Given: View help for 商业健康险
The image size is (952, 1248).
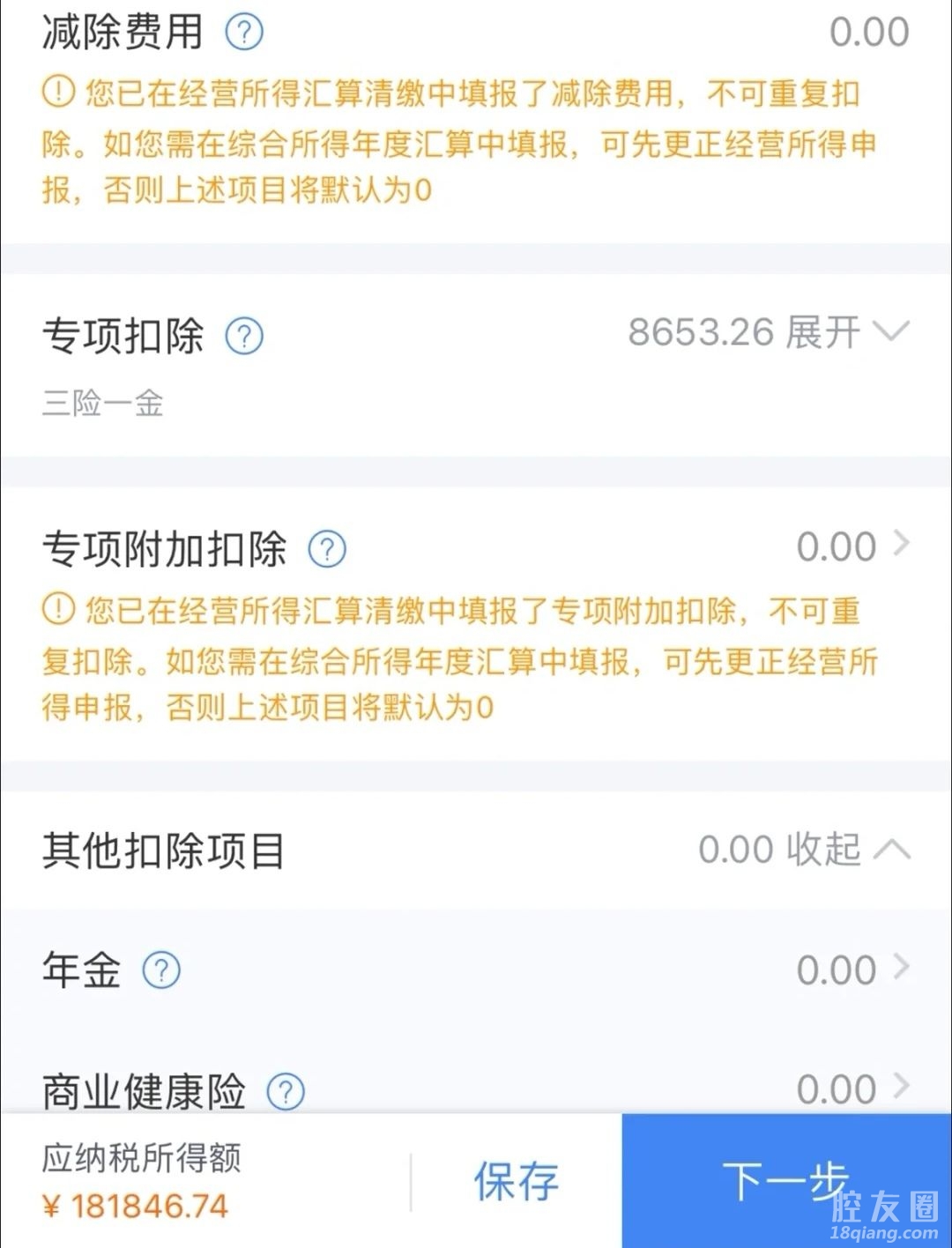Looking at the screenshot, I should click(x=286, y=1091).
